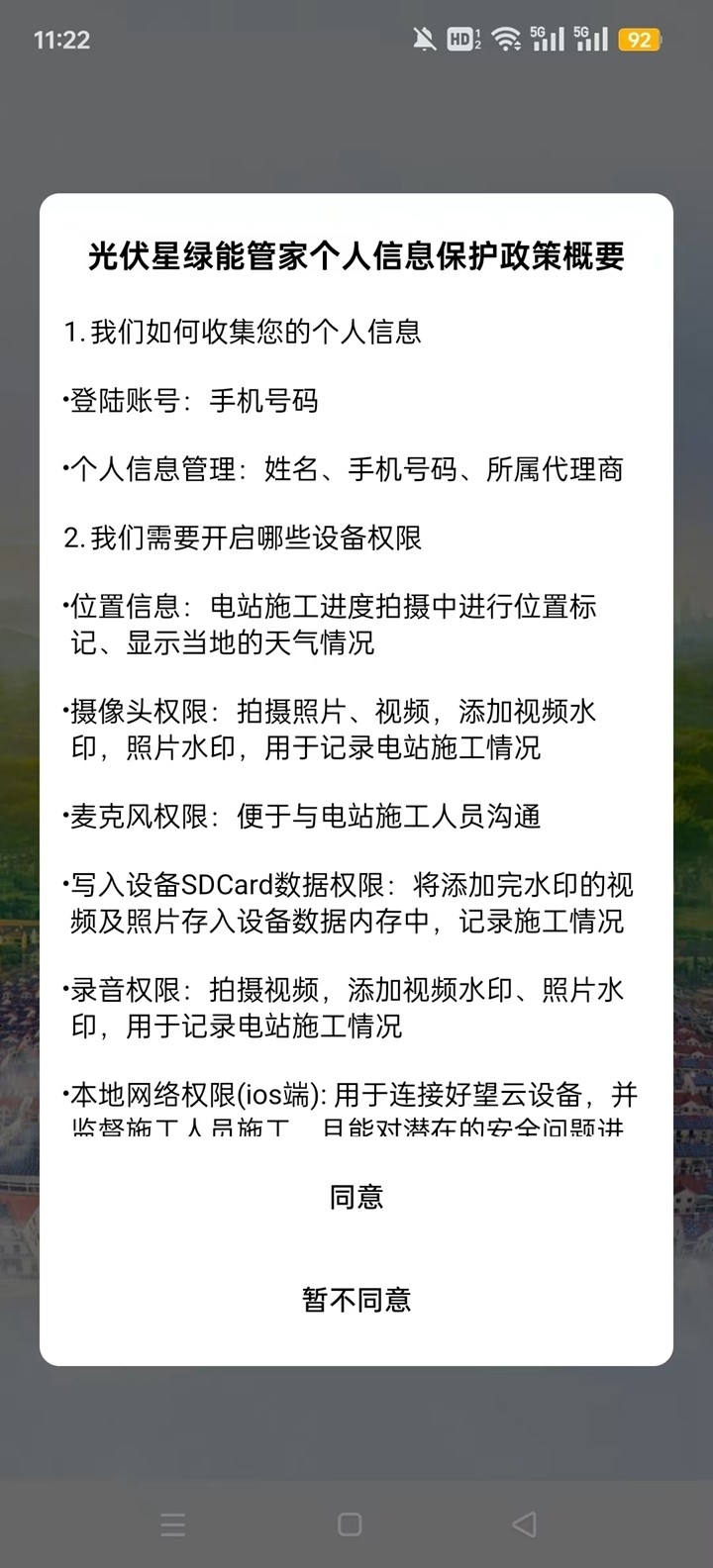Go back using the system back button
Screen dimensions: 713x1568
click(x=525, y=1524)
